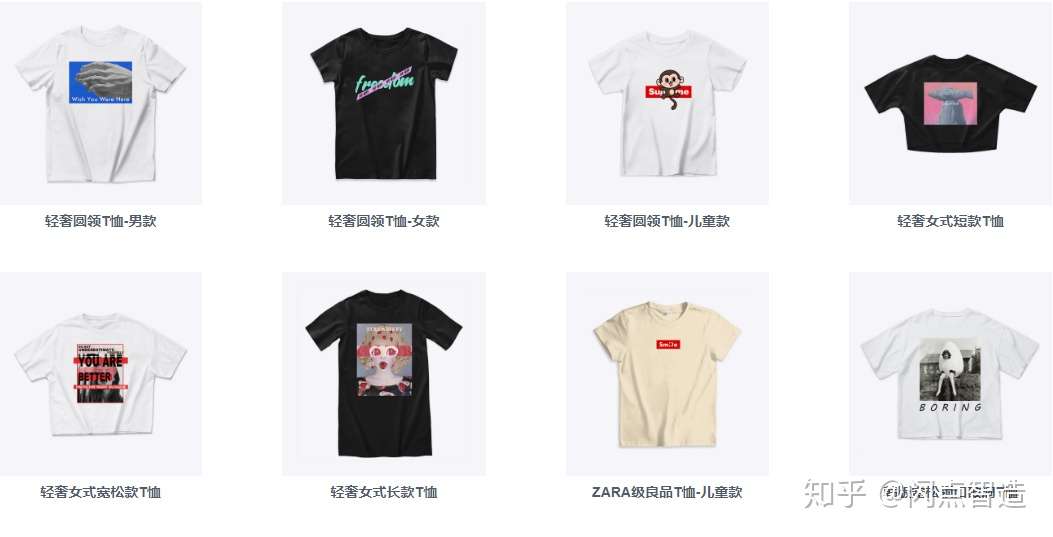This screenshot has height=537, width=1053.
Task: Open 轻奢女式短款T恤 product
Action: (x=950, y=105)
